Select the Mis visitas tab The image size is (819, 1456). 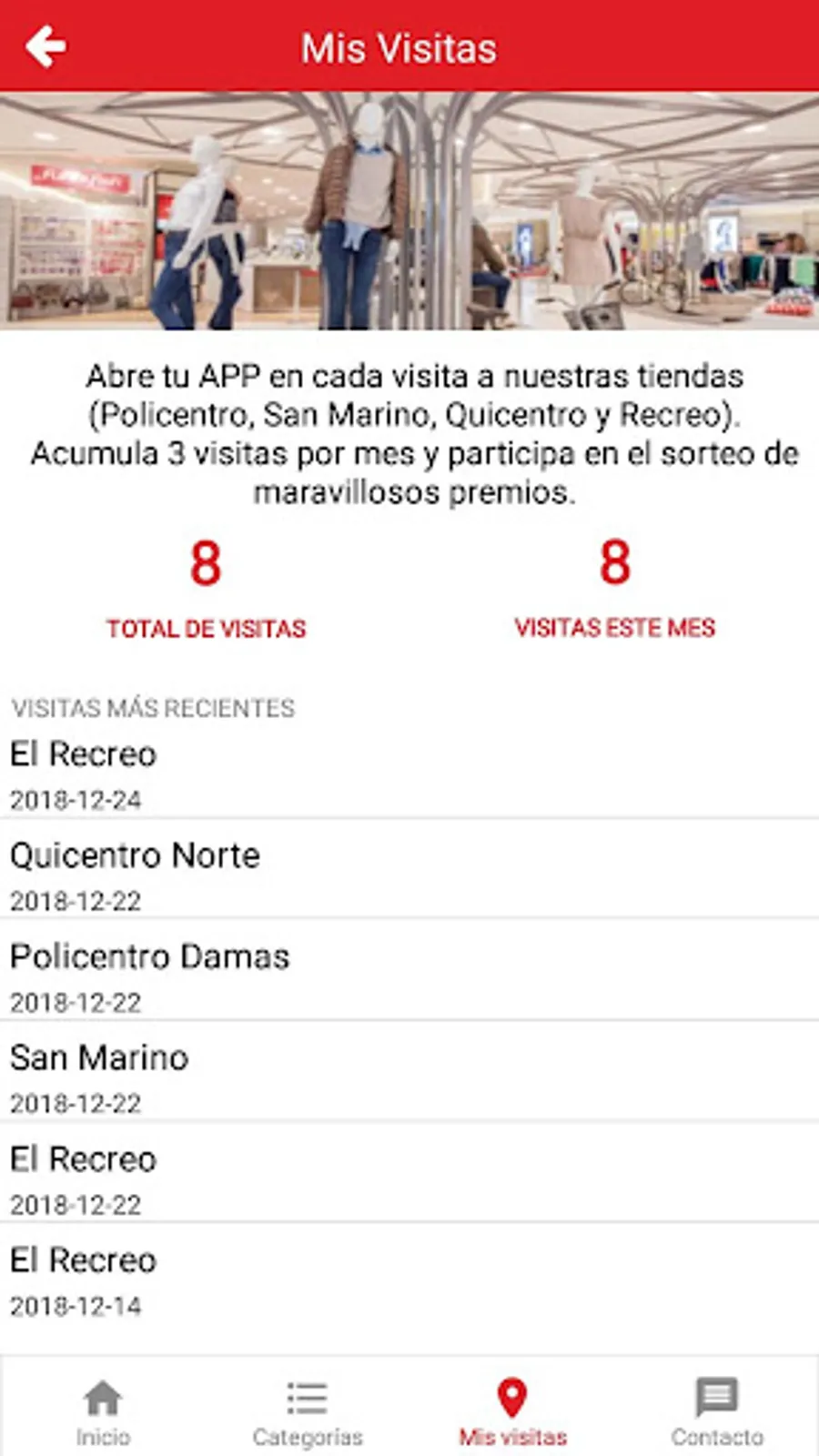point(512,1412)
